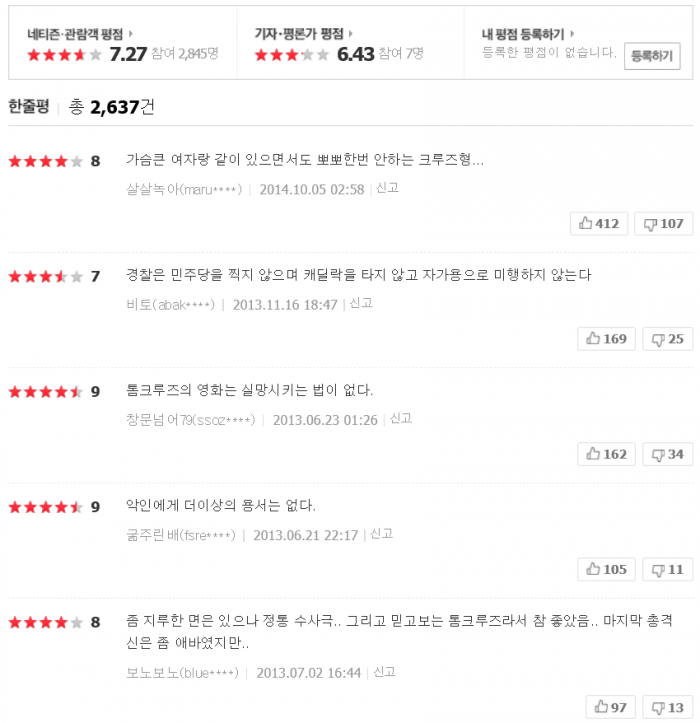Like the review by 살살녹아 with 412 likes

[598, 223]
